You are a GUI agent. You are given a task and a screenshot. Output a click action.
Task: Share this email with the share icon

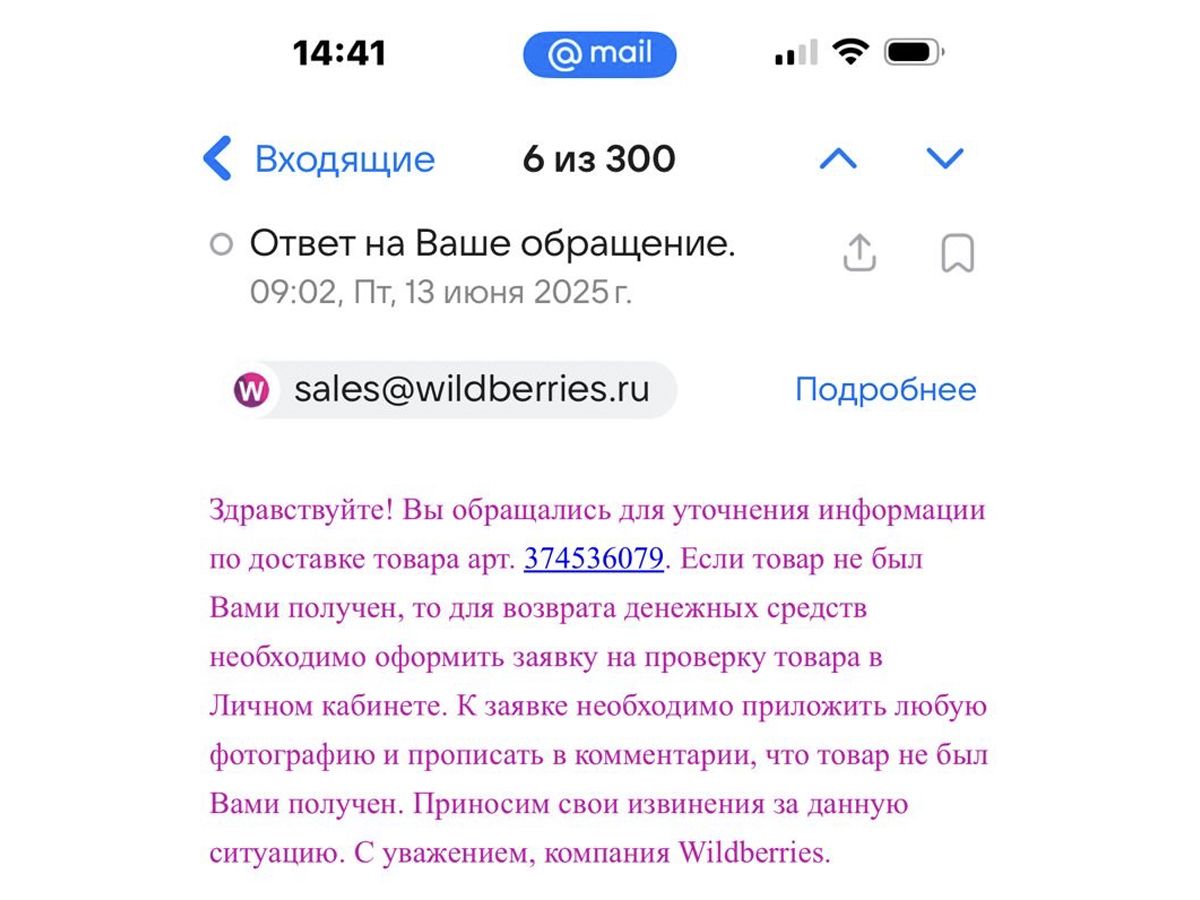(859, 253)
